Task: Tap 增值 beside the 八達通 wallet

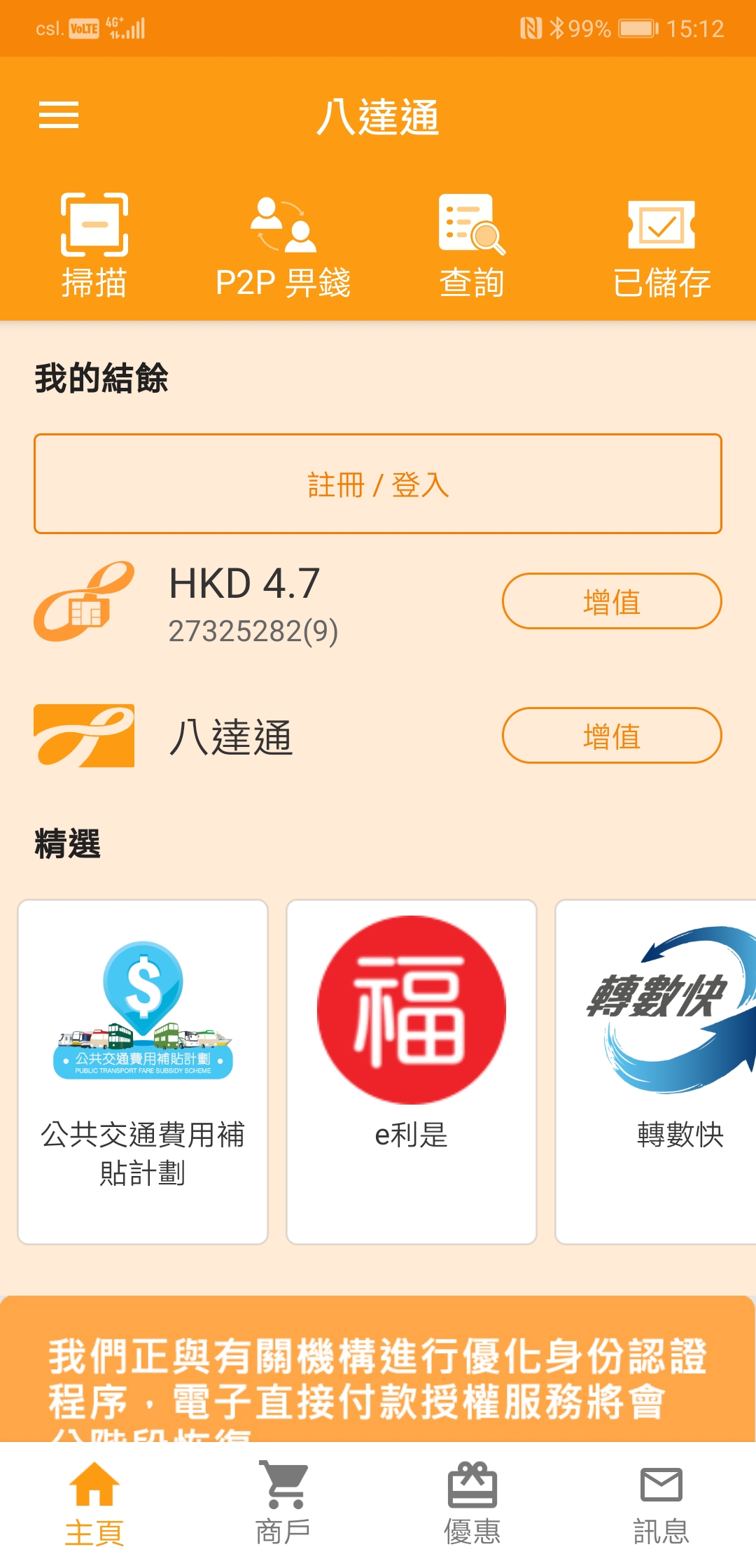Action: pyautogui.click(x=611, y=736)
